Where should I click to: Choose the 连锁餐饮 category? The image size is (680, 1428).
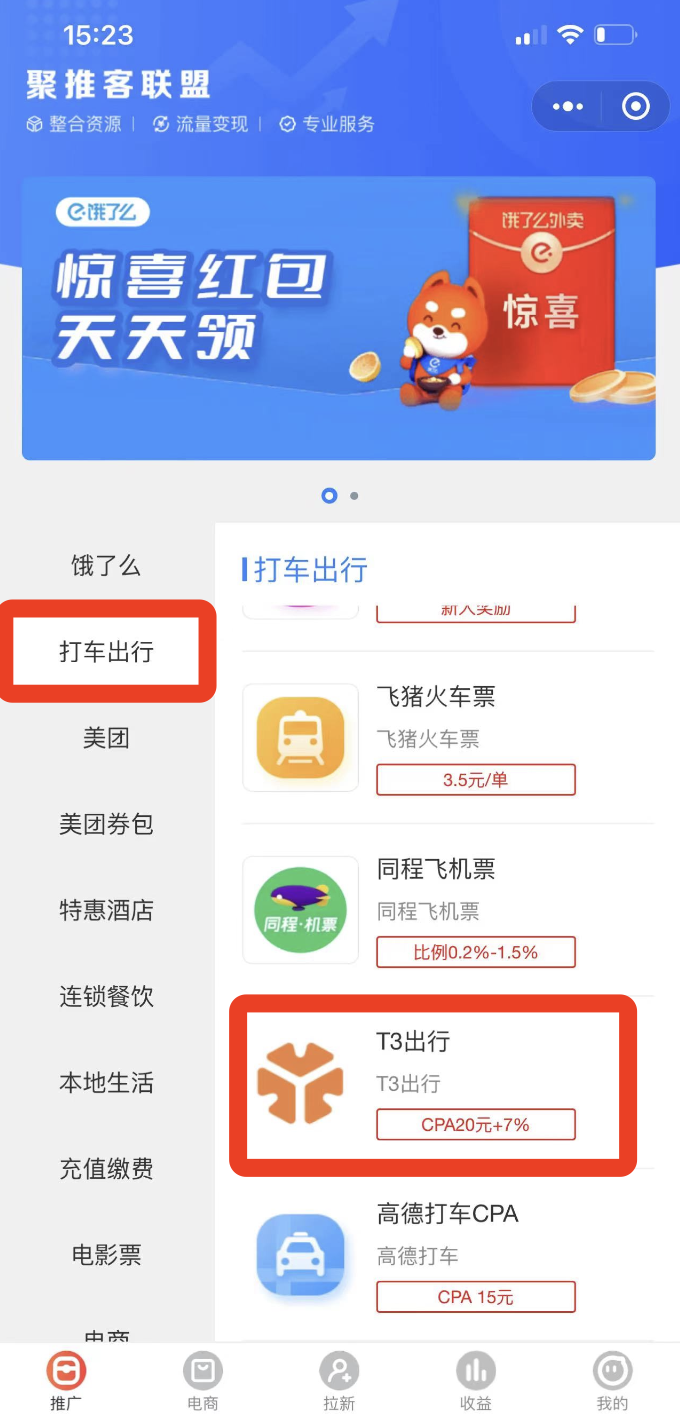click(x=106, y=996)
